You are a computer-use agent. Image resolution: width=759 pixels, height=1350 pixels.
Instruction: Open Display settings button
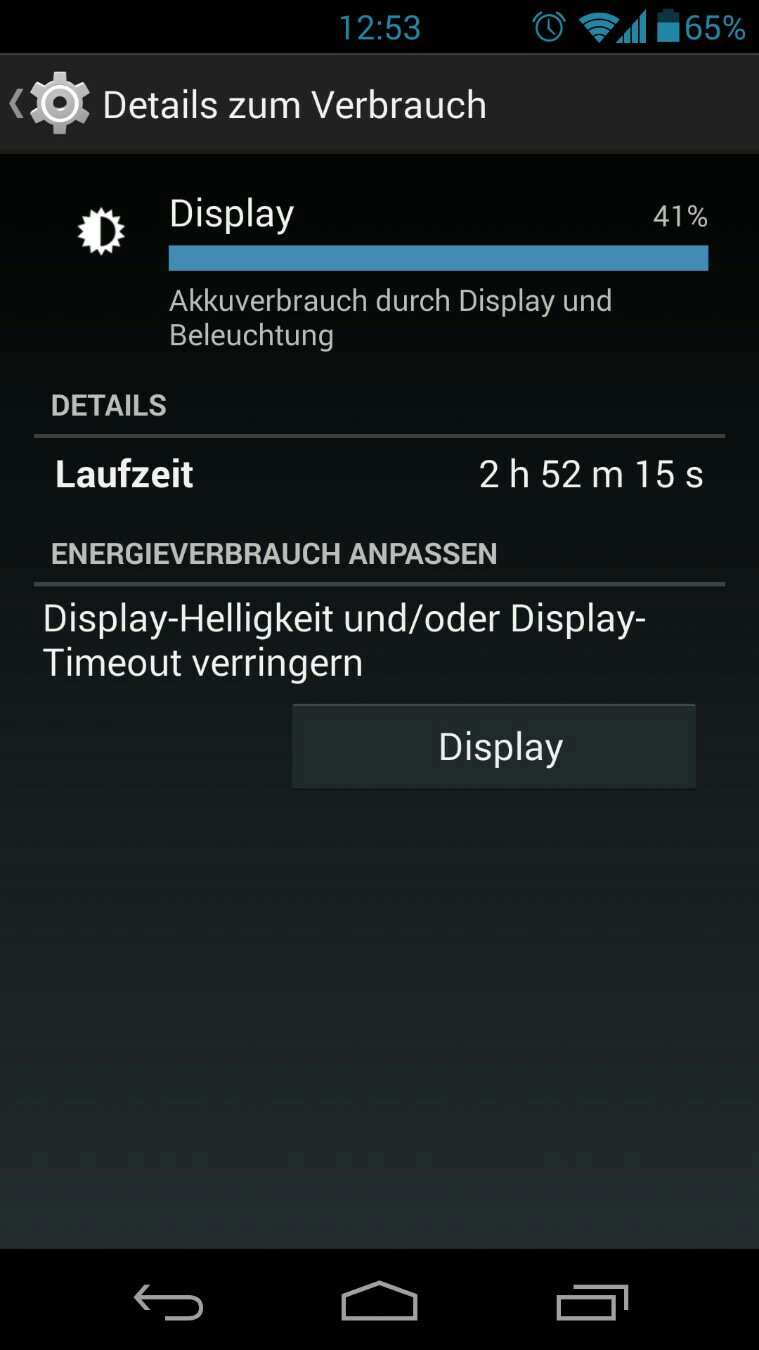494,747
